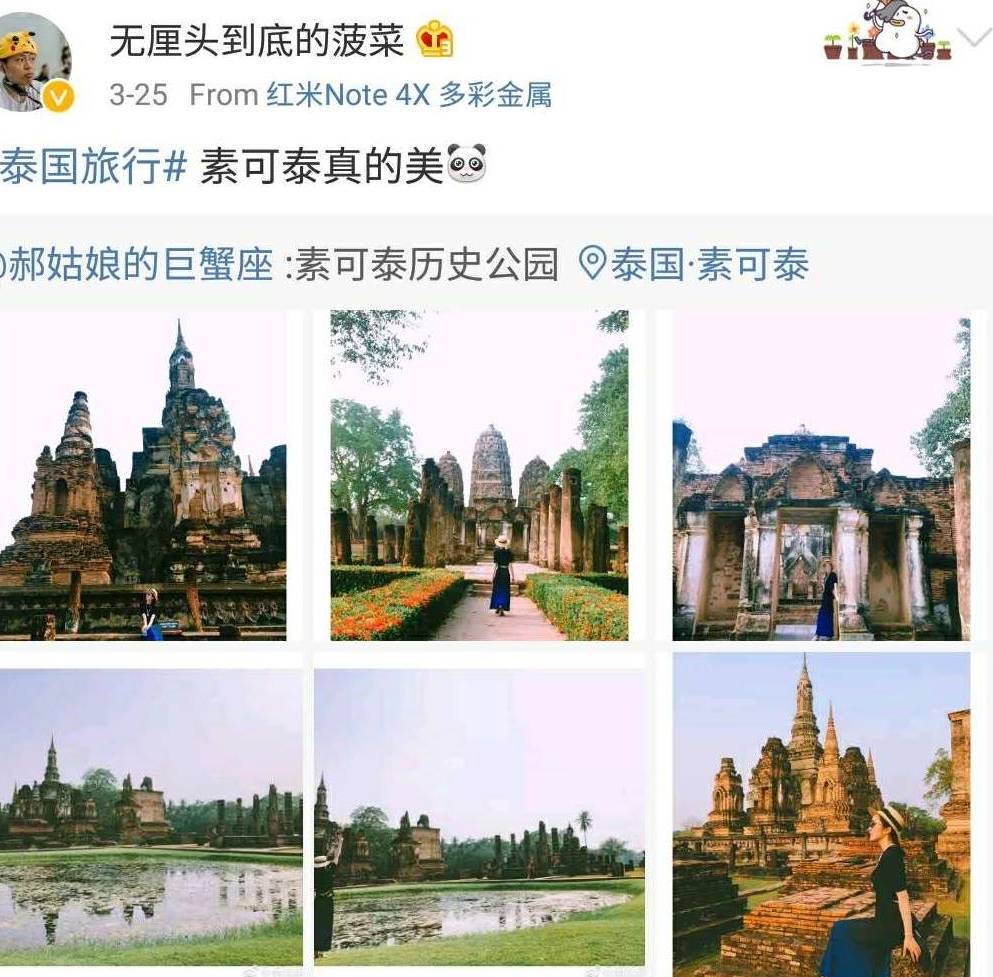Open middle photo of pond and lawn
Viewport: 993px width, 977px height.
[x=480, y=815]
